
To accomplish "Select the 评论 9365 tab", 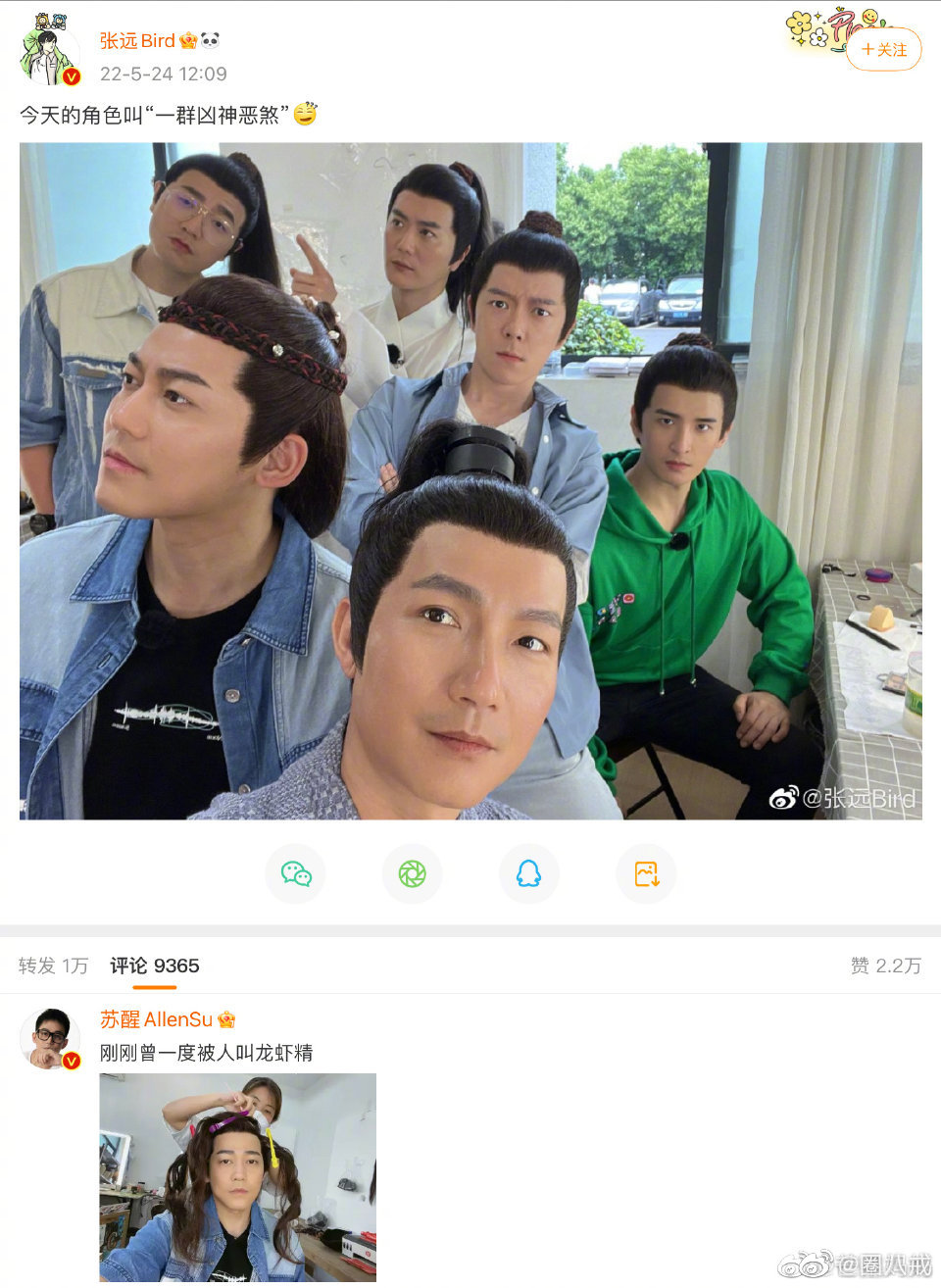I will [x=154, y=966].
